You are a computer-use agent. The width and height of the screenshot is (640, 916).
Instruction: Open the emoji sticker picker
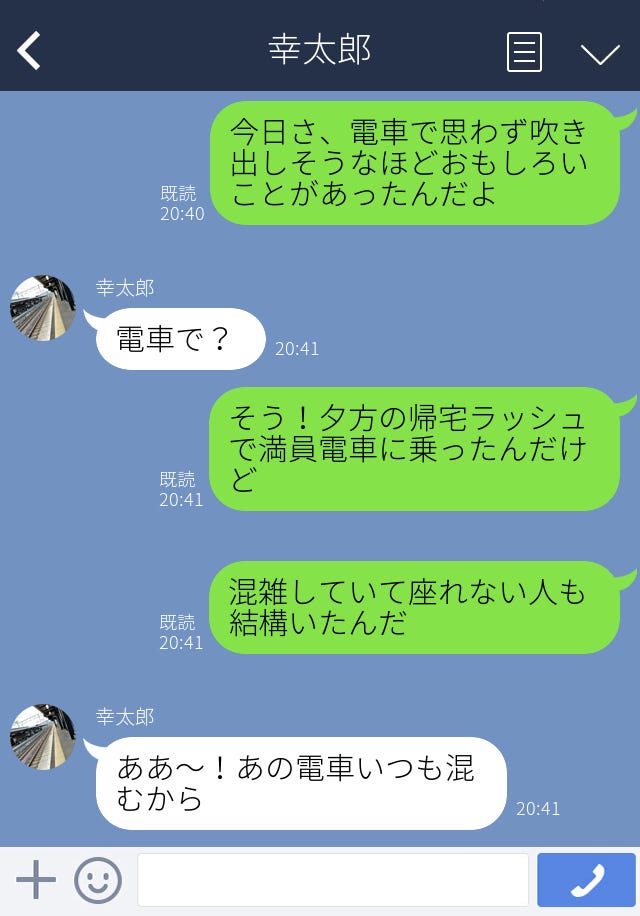(x=98, y=880)
